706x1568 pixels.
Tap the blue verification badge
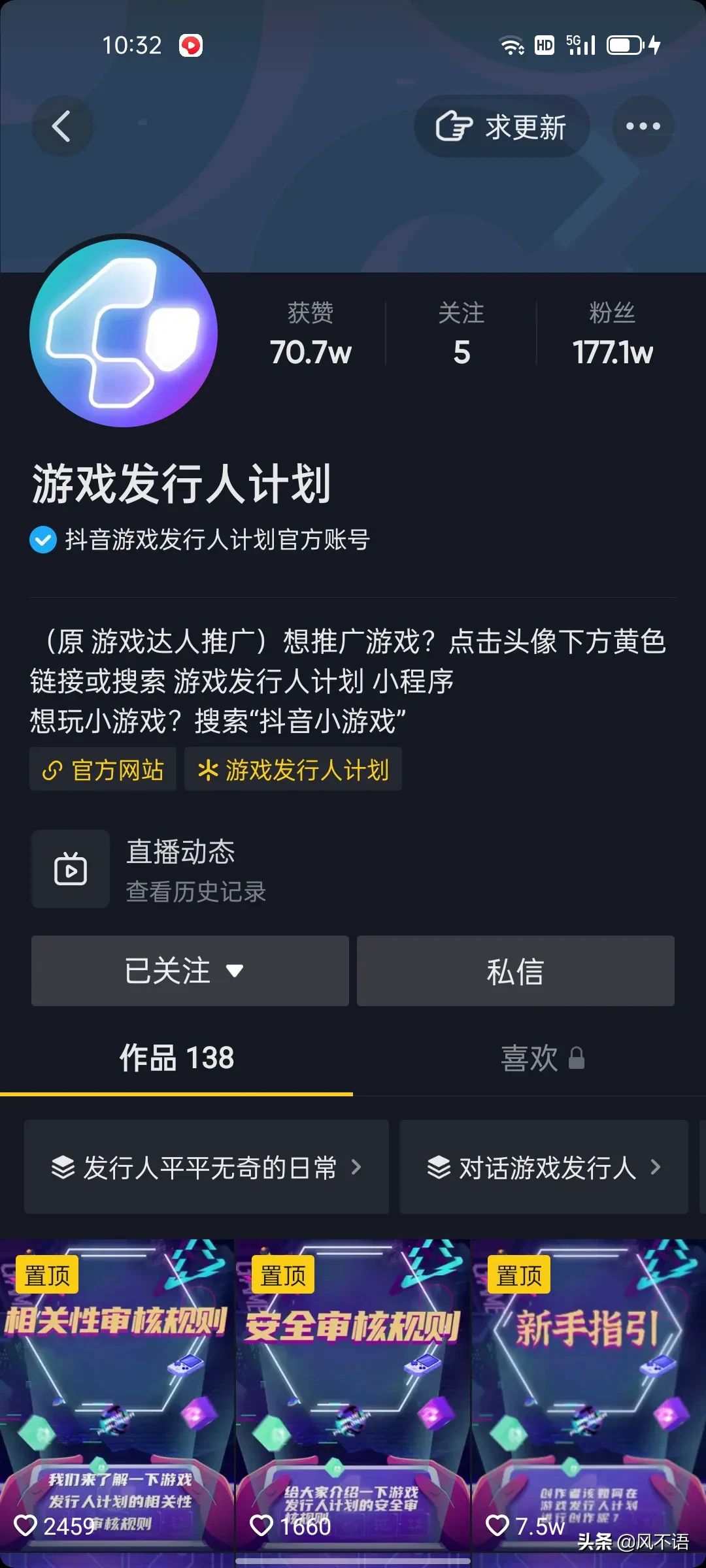tap(42, 540)
